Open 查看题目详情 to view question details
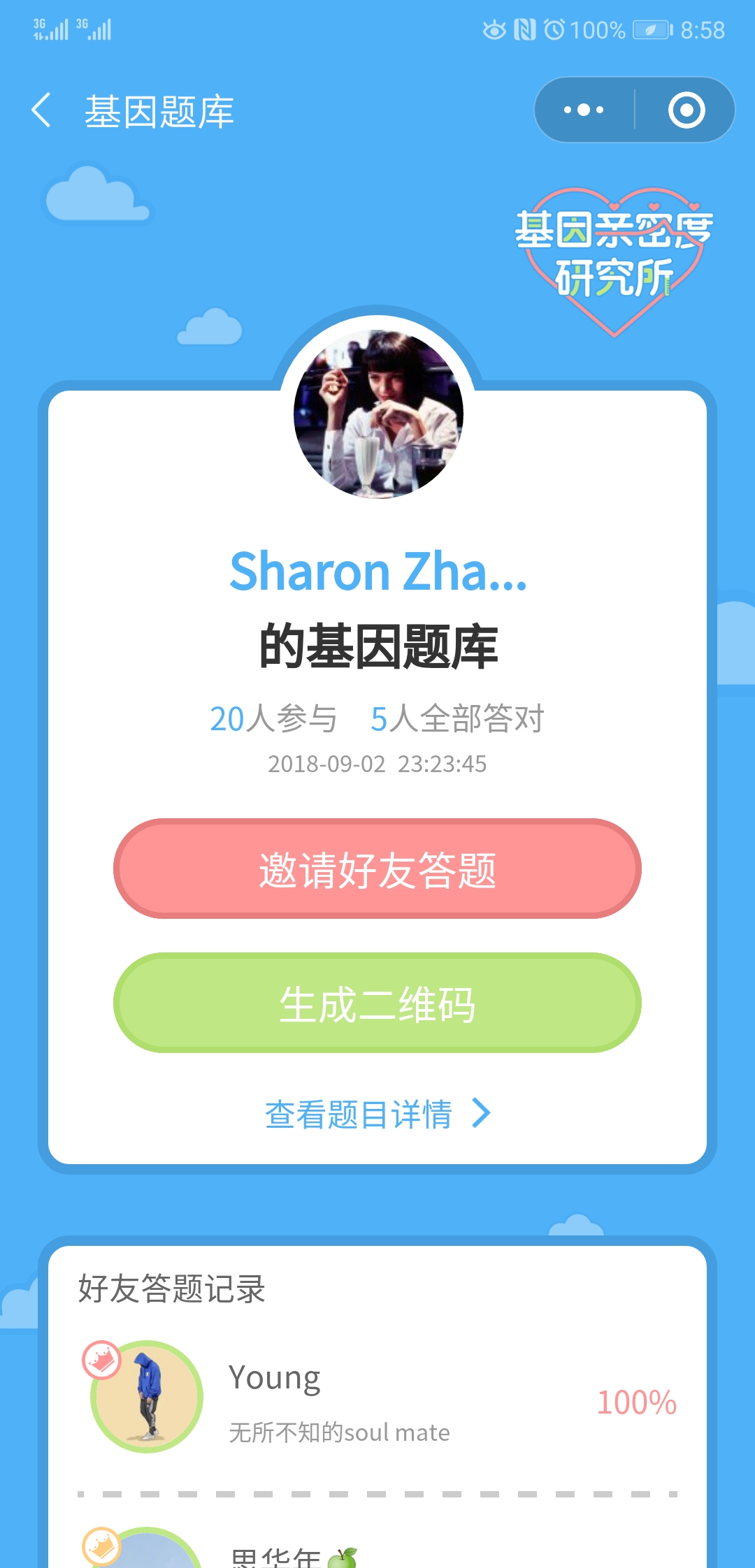Viewport: 755px width, 1568px height. pos(377,1113)
